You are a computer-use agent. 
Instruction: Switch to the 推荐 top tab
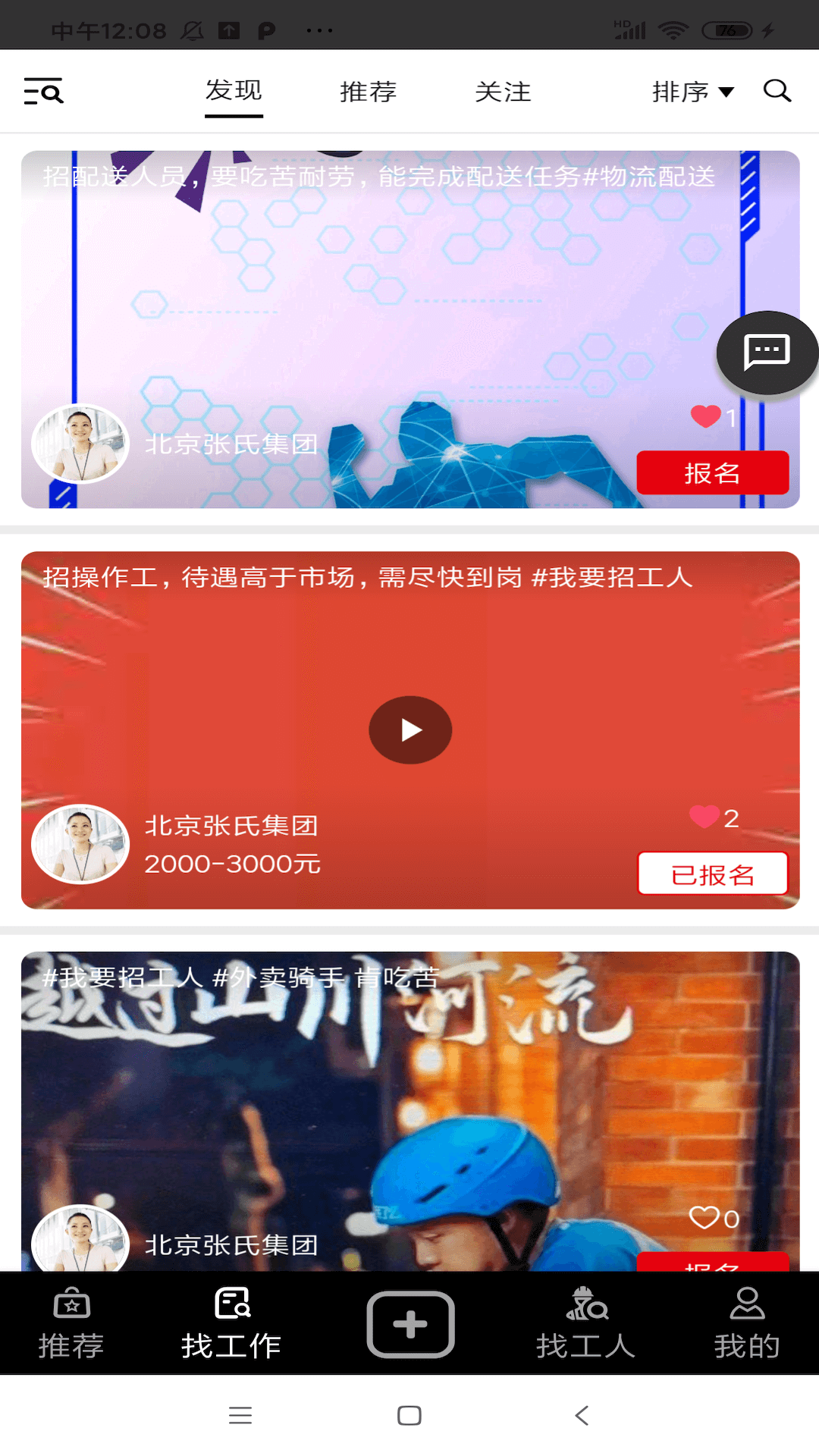pyautogui.click(x=369, y=92)
